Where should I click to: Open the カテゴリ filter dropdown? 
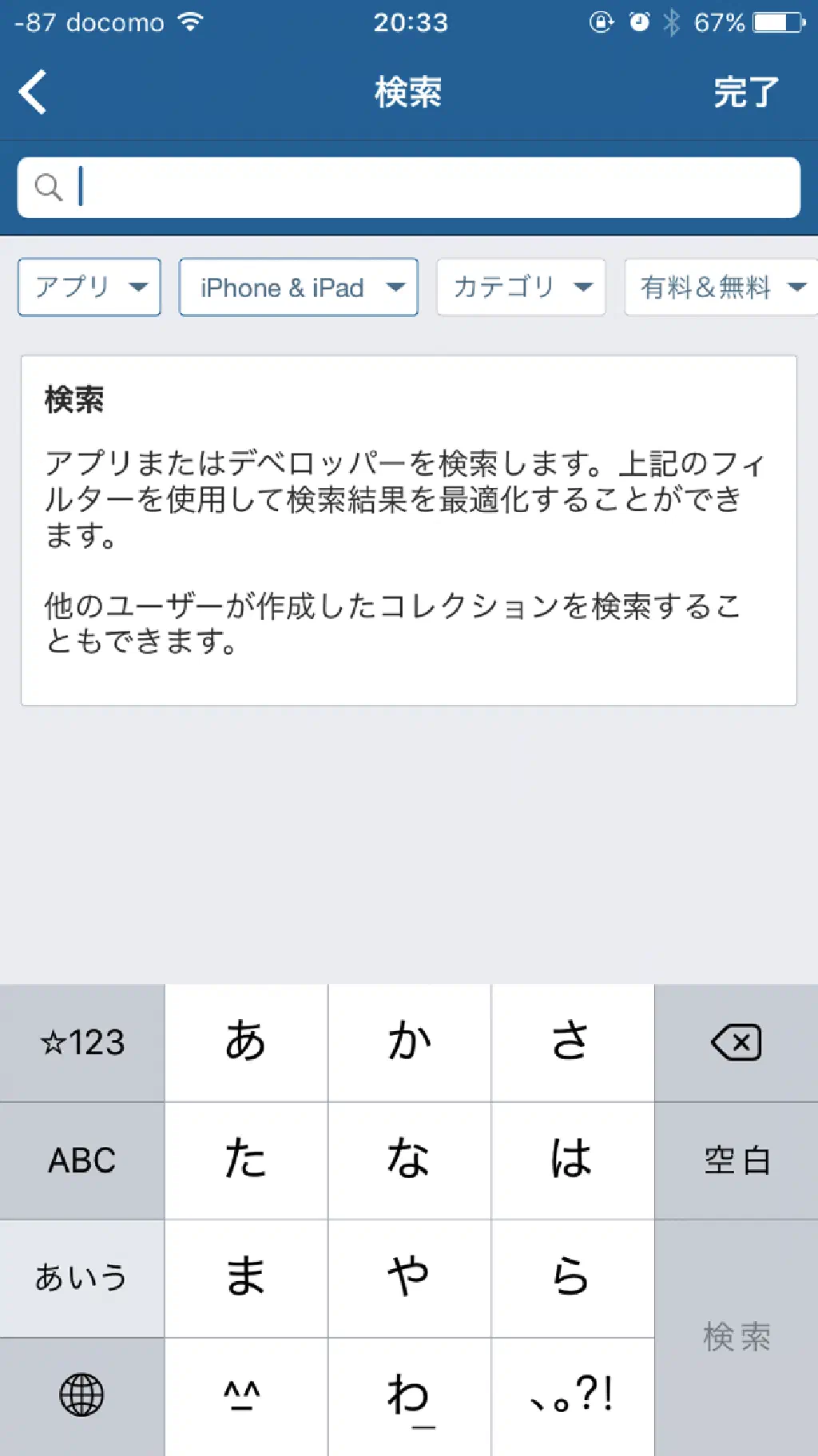(521, 287)
